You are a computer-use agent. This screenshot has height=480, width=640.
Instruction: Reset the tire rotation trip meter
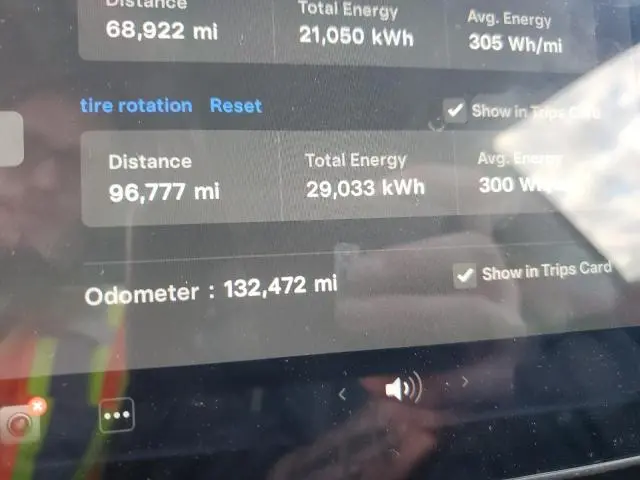coord(236,106)
